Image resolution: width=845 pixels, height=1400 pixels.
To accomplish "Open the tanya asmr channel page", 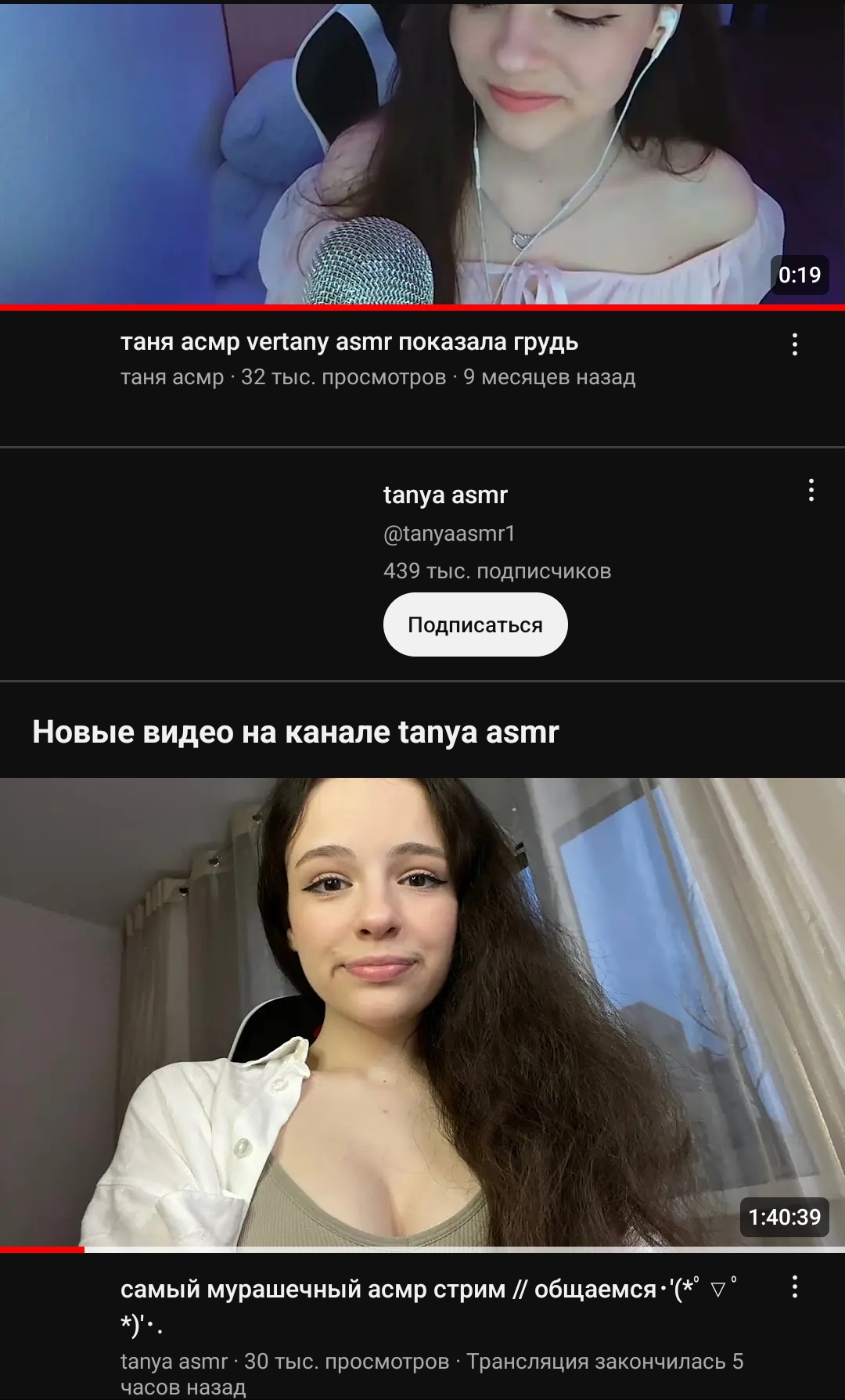I will [445, 495].
